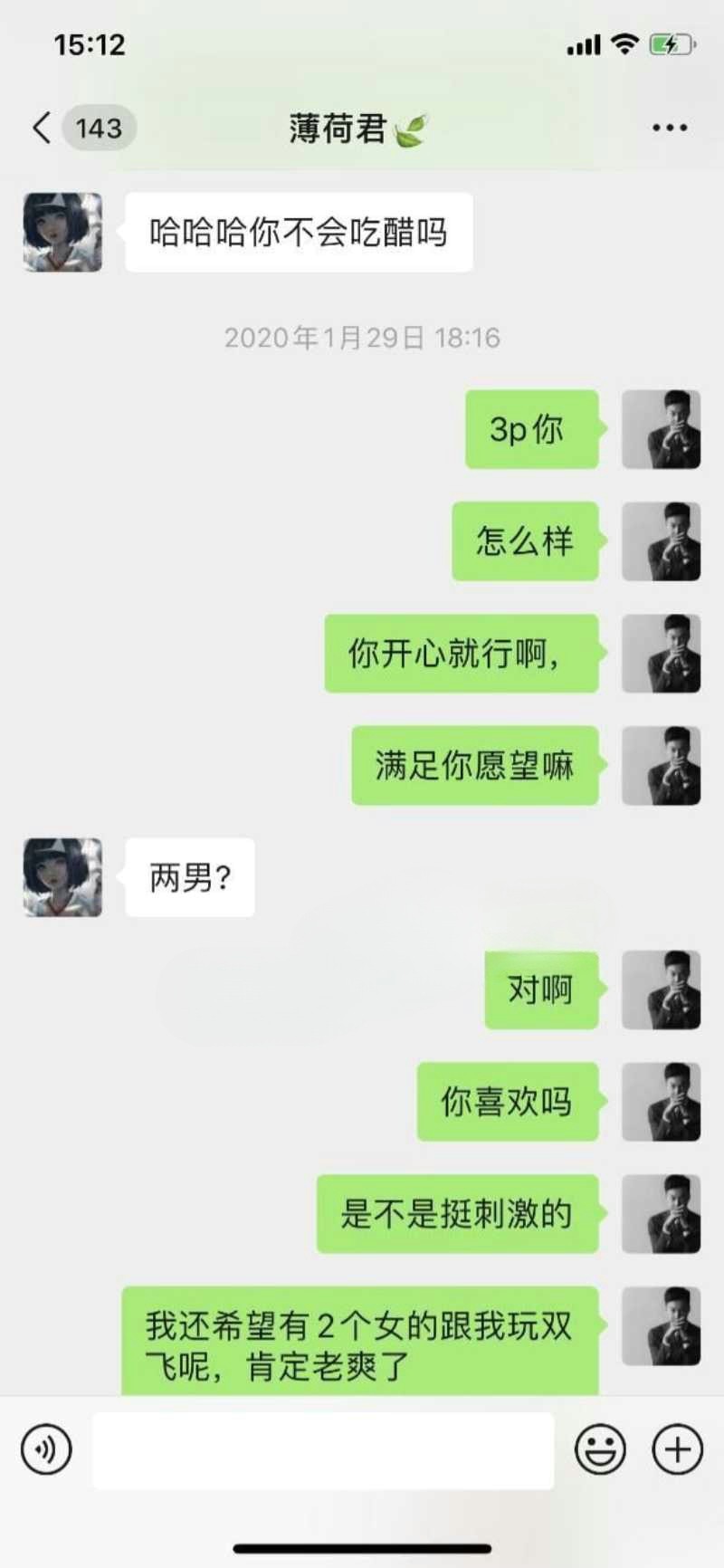Open the plus attachments menu
Image resolution: width=724 pixels, height=1568 pixels.
pos(677,1449)
